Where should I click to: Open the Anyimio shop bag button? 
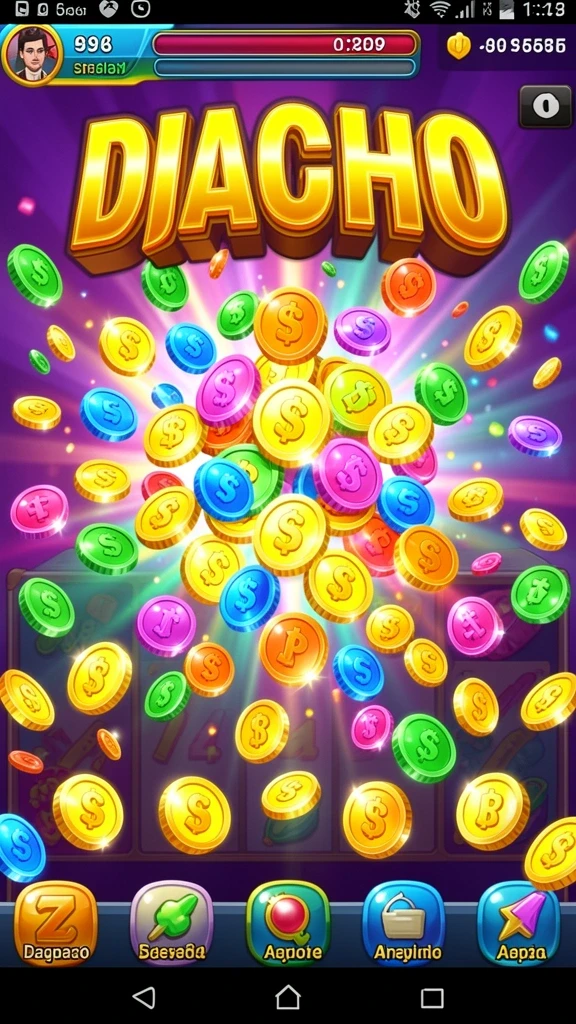tap(404, 923)
